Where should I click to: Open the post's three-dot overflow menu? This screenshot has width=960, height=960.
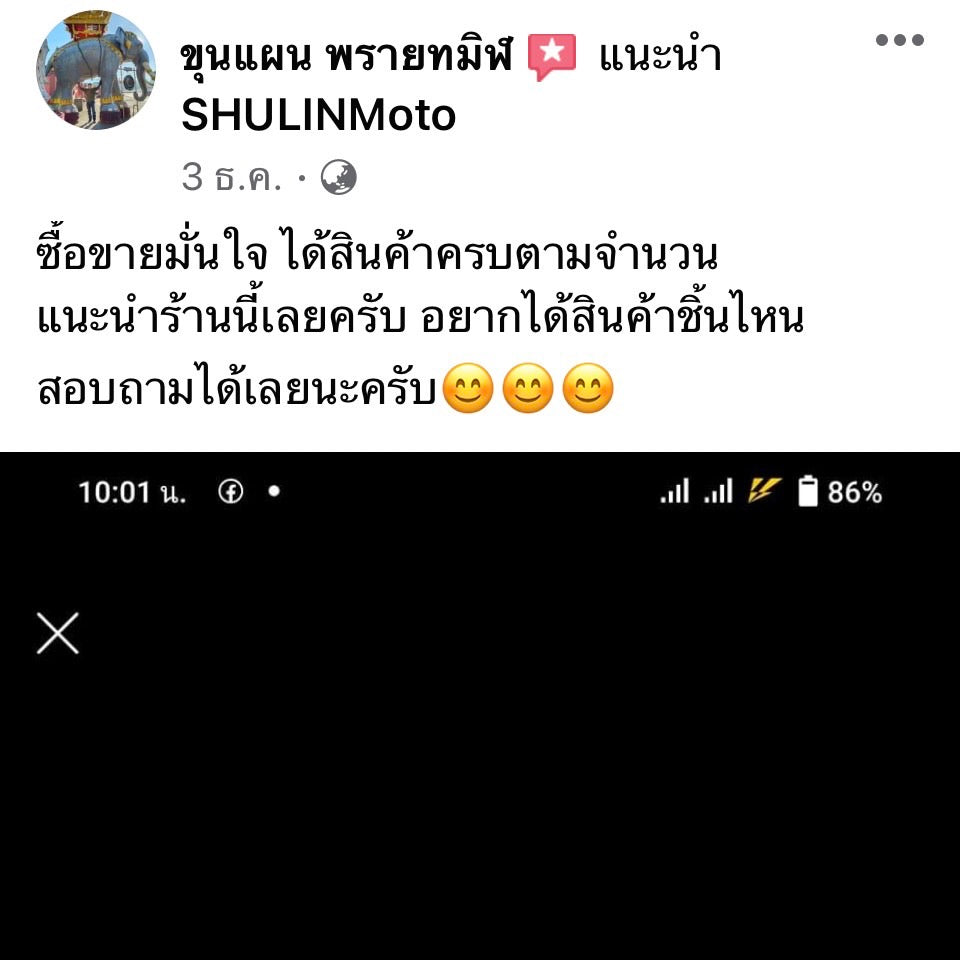(899, 41)
